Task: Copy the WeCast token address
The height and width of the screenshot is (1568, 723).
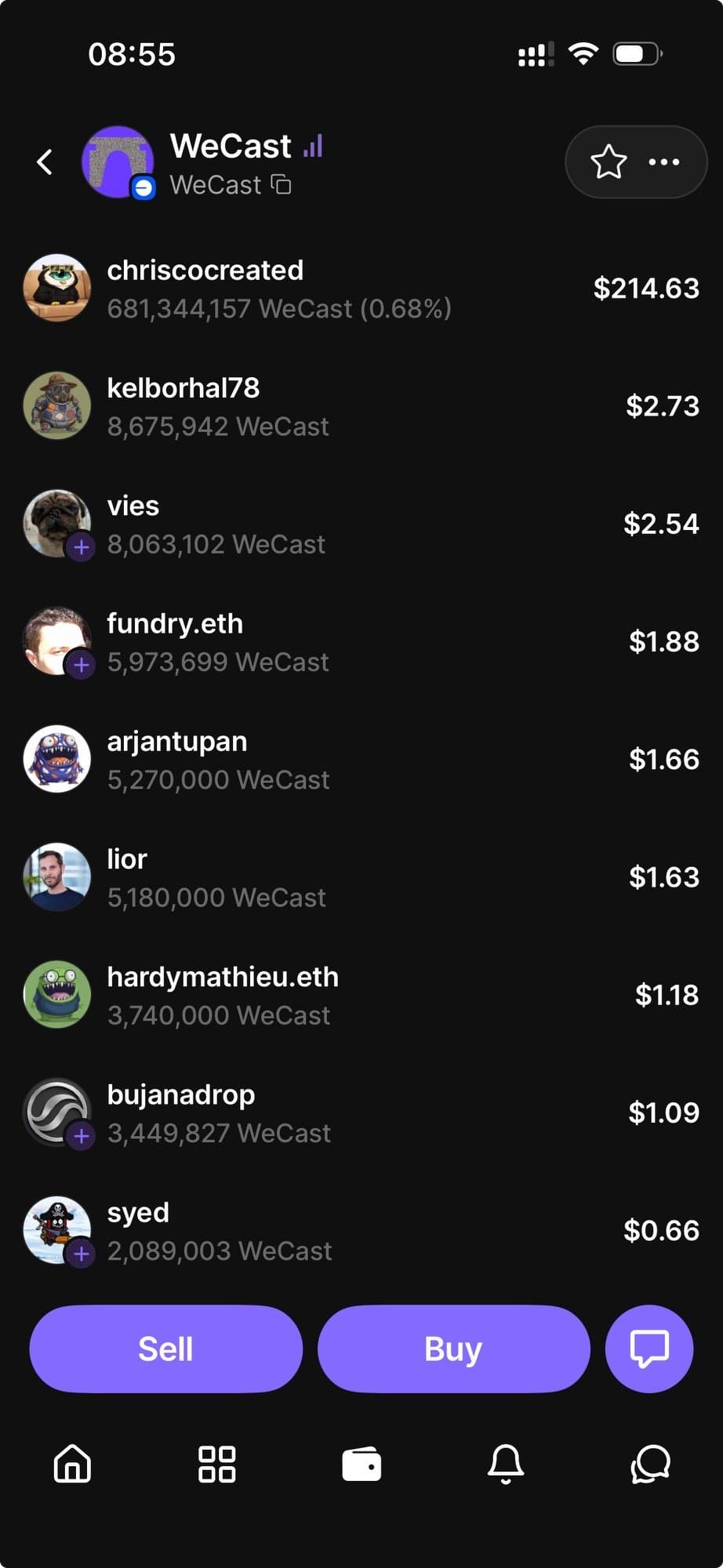Action: 282,185
